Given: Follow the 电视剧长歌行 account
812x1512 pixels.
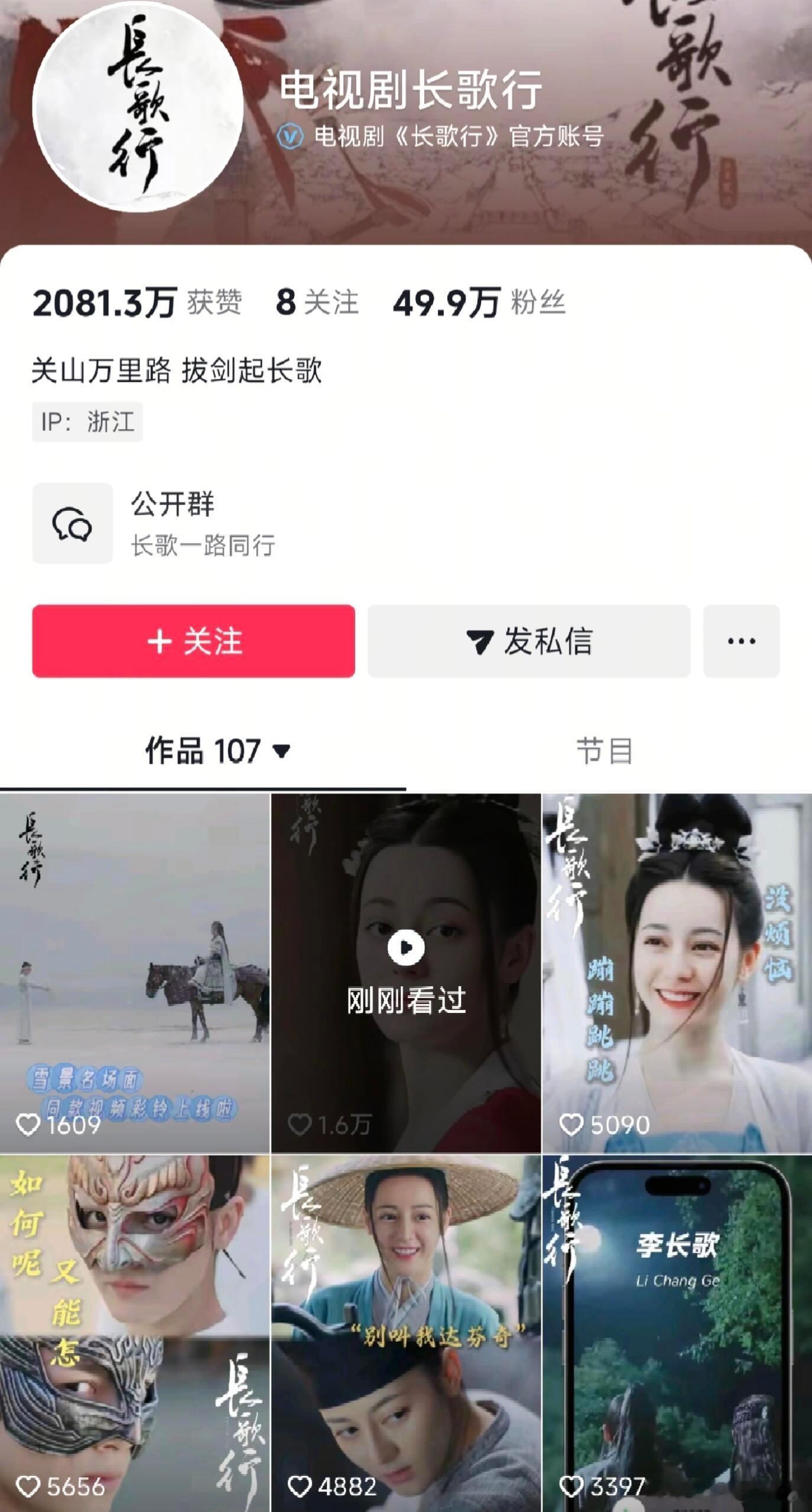Looking at the screenshot, I should pyautogui.click(x=193, y=641).
